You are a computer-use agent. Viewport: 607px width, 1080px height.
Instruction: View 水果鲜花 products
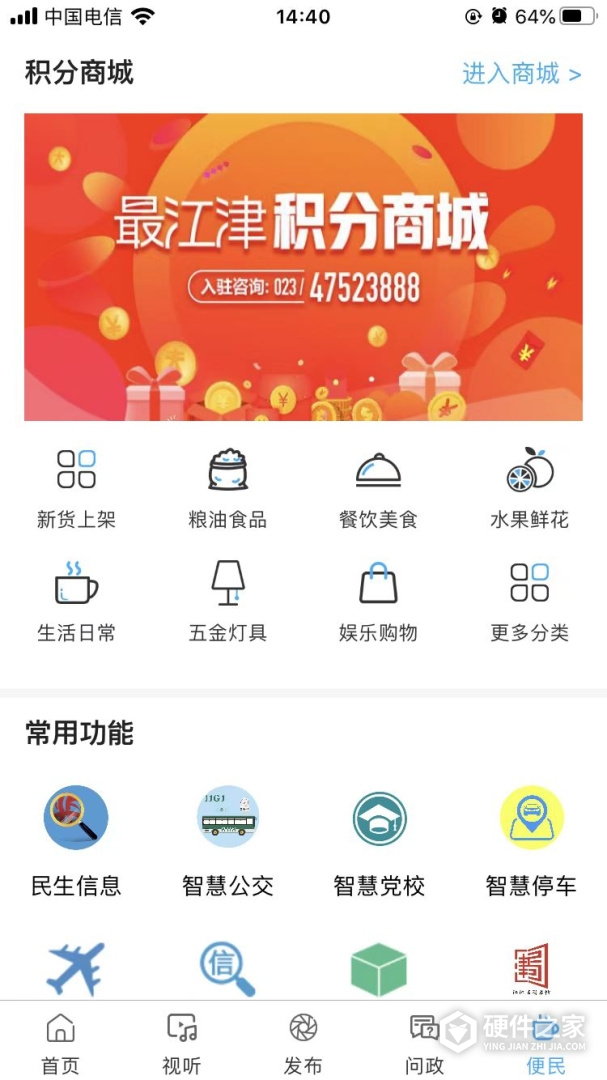point(529,488)
